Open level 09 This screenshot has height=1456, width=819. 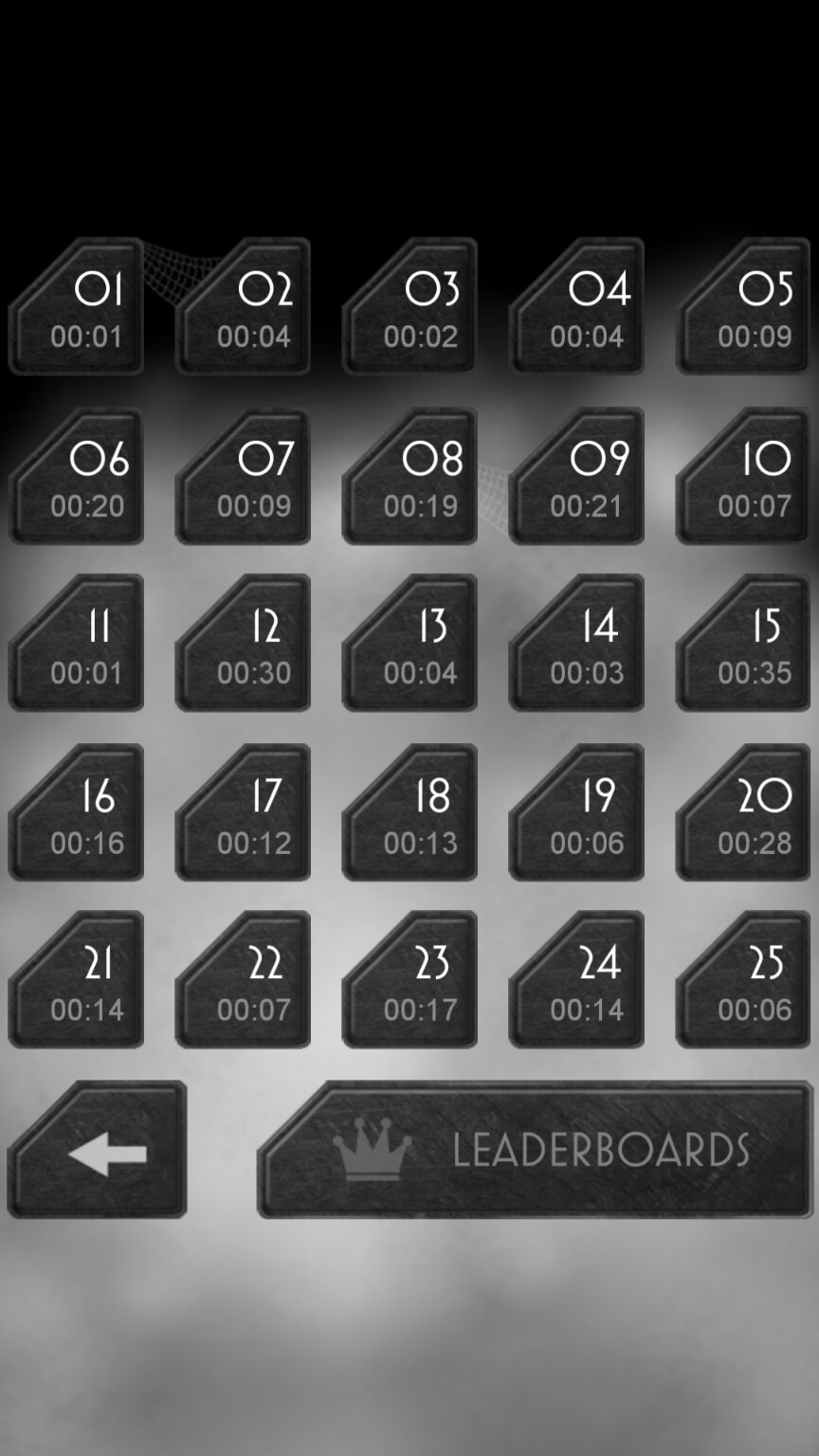pyautogui.click(x=578, y=478)
